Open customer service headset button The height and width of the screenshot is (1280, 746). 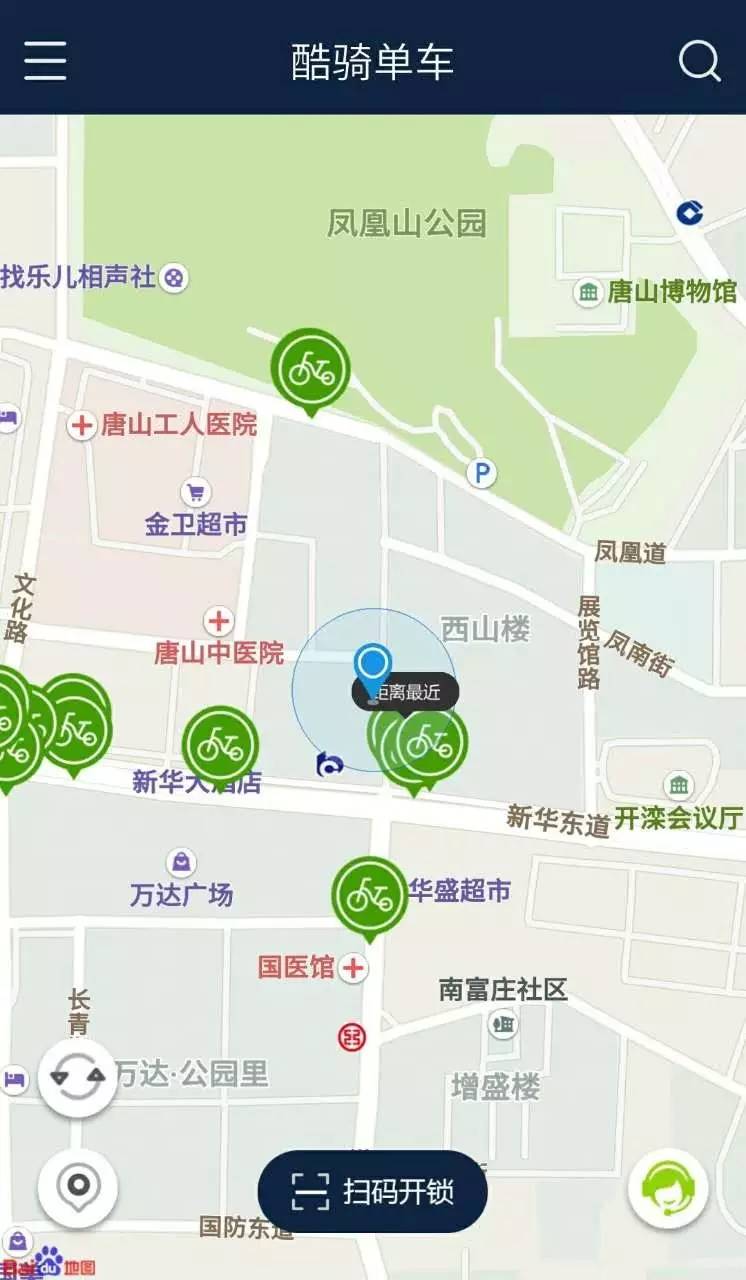[667, 1188]
